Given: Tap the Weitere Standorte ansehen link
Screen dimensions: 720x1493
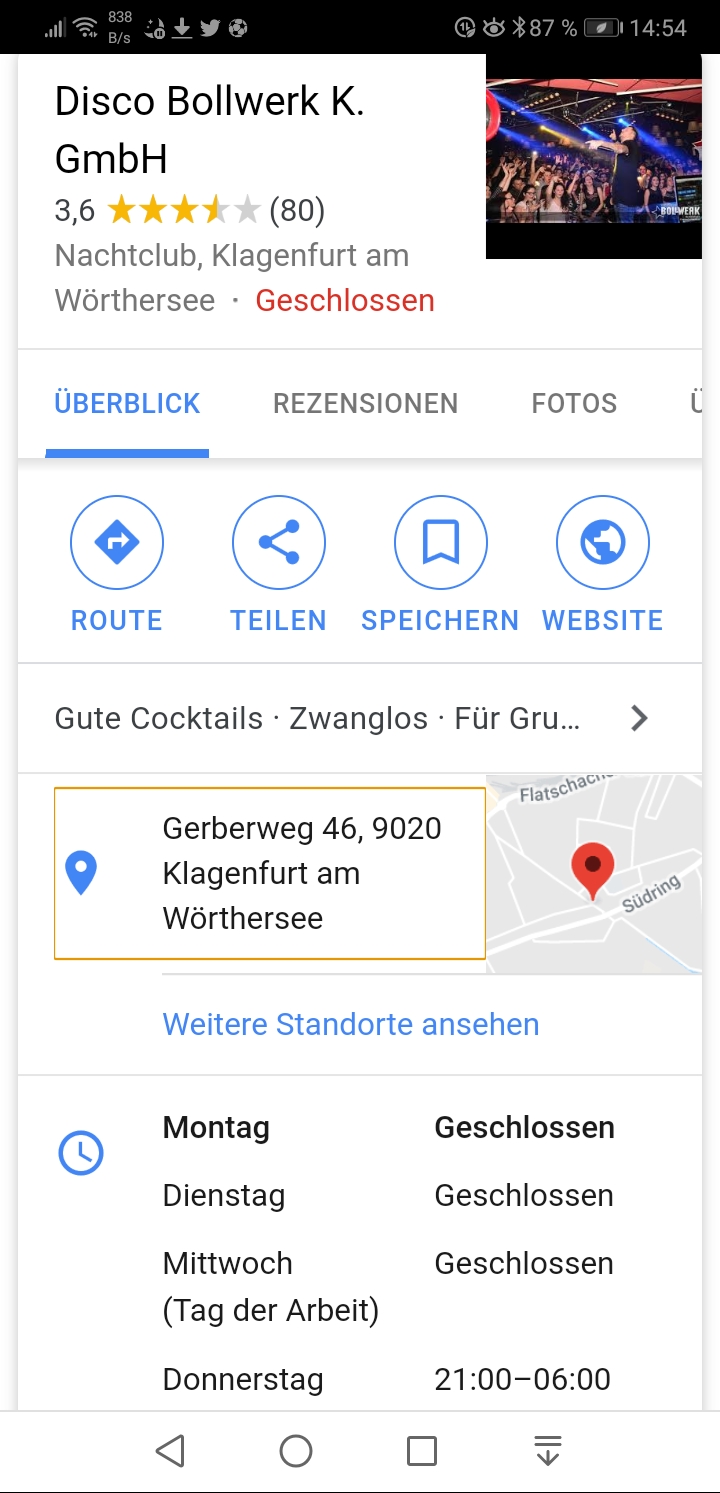Looking at the screenshot, I should tap(350, 1024).
